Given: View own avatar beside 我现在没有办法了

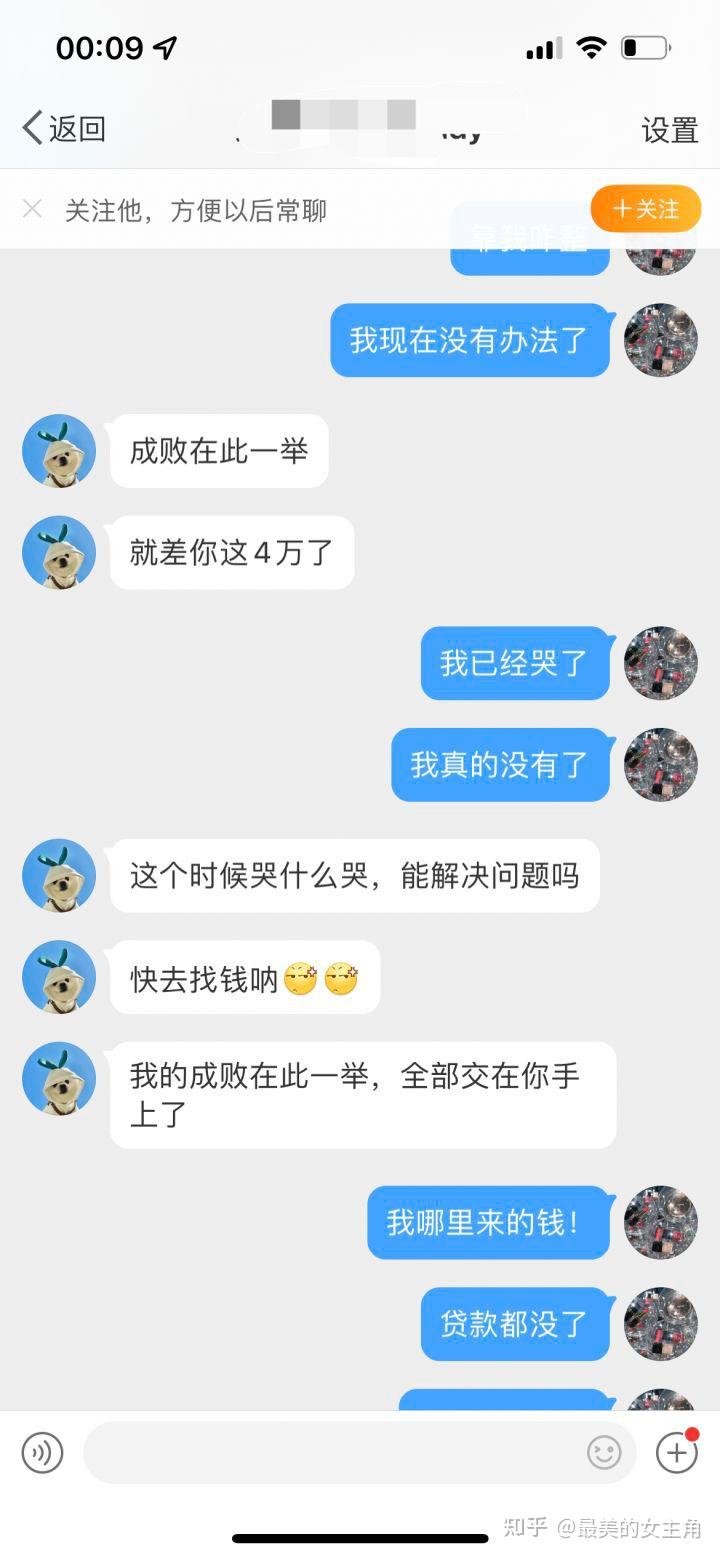Looking at the screenshot, I should coord(660,340).
